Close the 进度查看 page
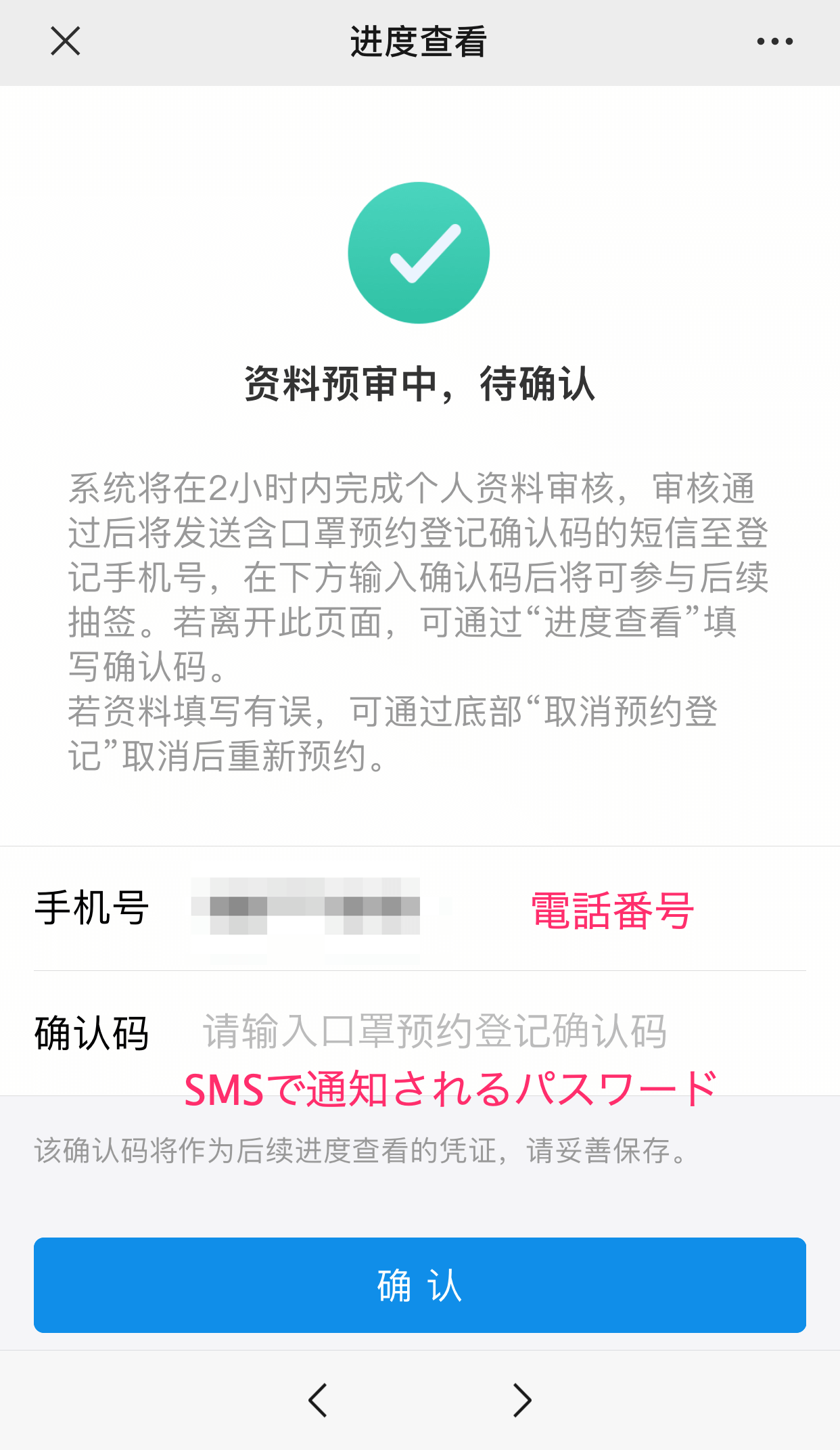The width and height of the screenshot is (840, 1450). point(66,41)
